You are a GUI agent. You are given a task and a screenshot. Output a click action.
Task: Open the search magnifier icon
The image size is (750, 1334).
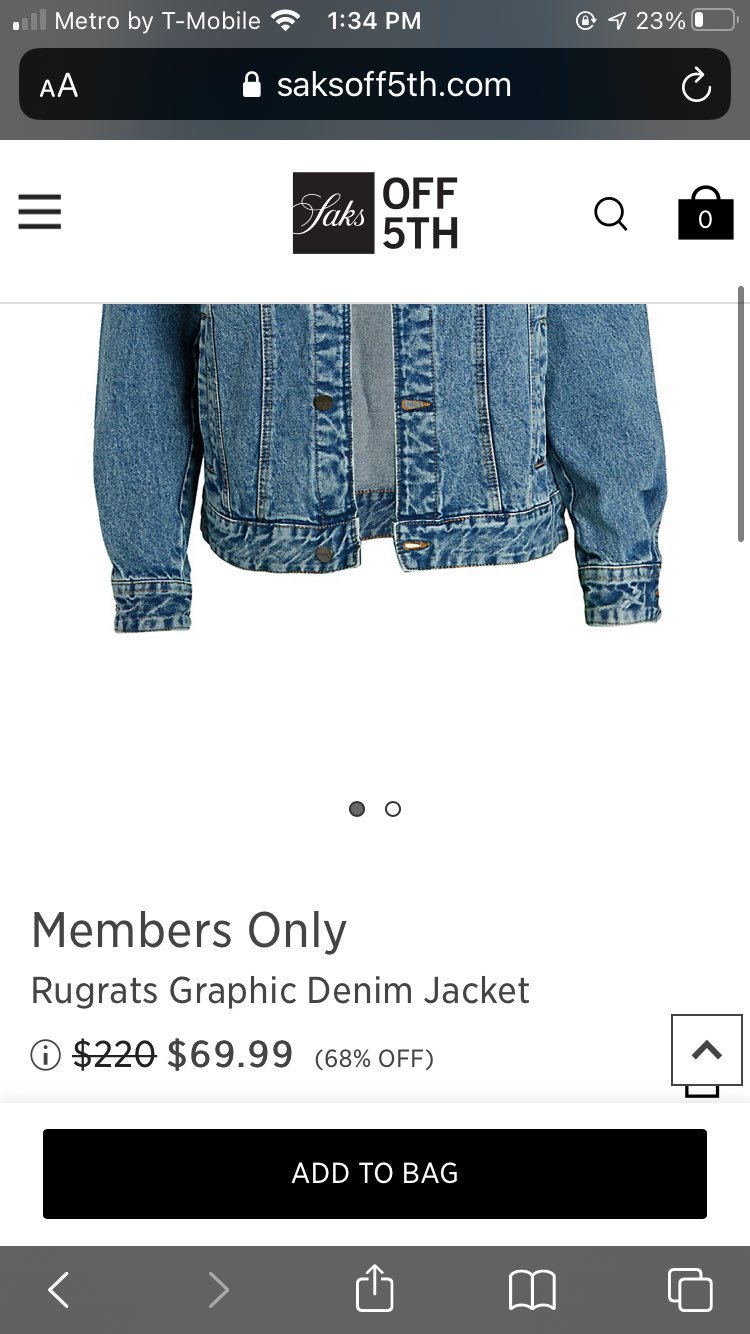click(x=610, y=213)
